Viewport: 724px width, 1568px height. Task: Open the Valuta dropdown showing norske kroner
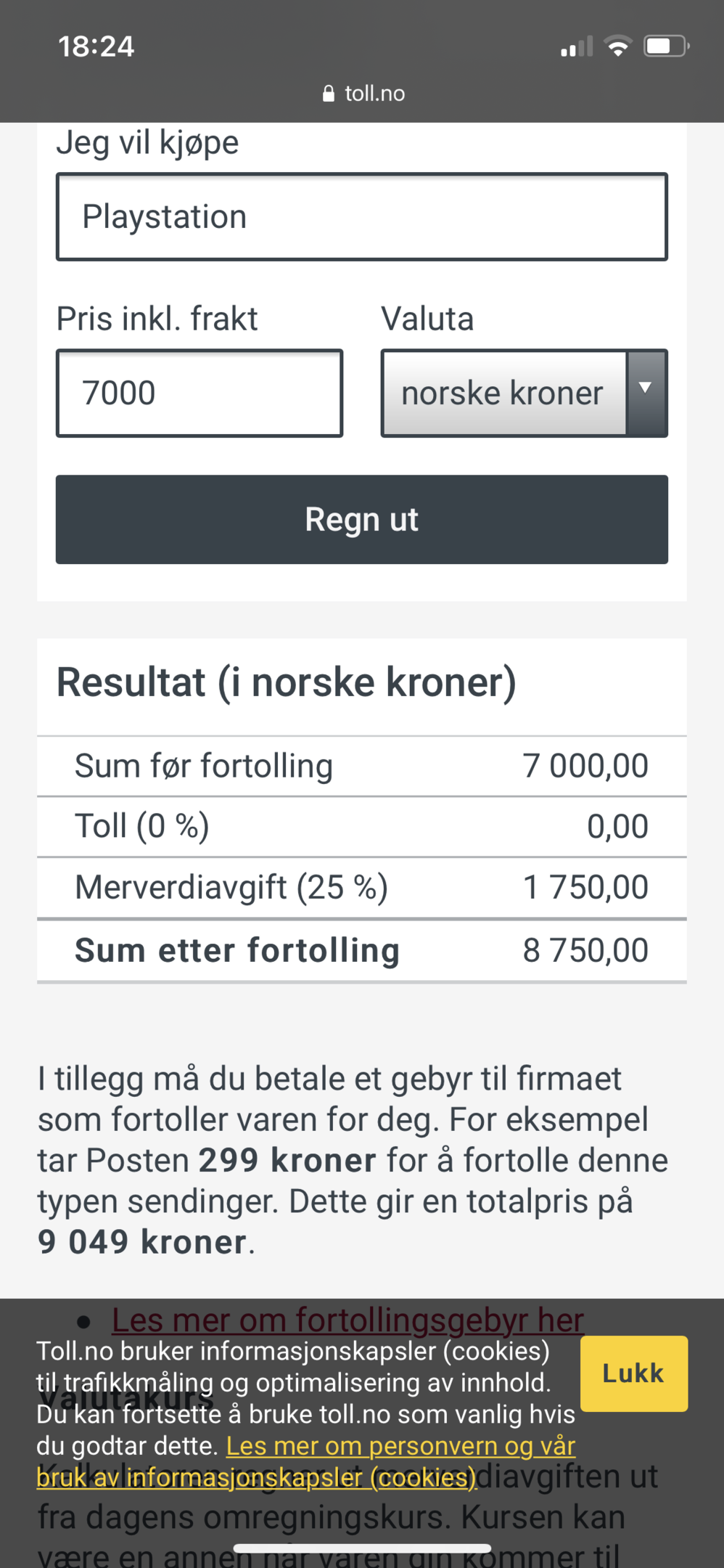point(524,393)
